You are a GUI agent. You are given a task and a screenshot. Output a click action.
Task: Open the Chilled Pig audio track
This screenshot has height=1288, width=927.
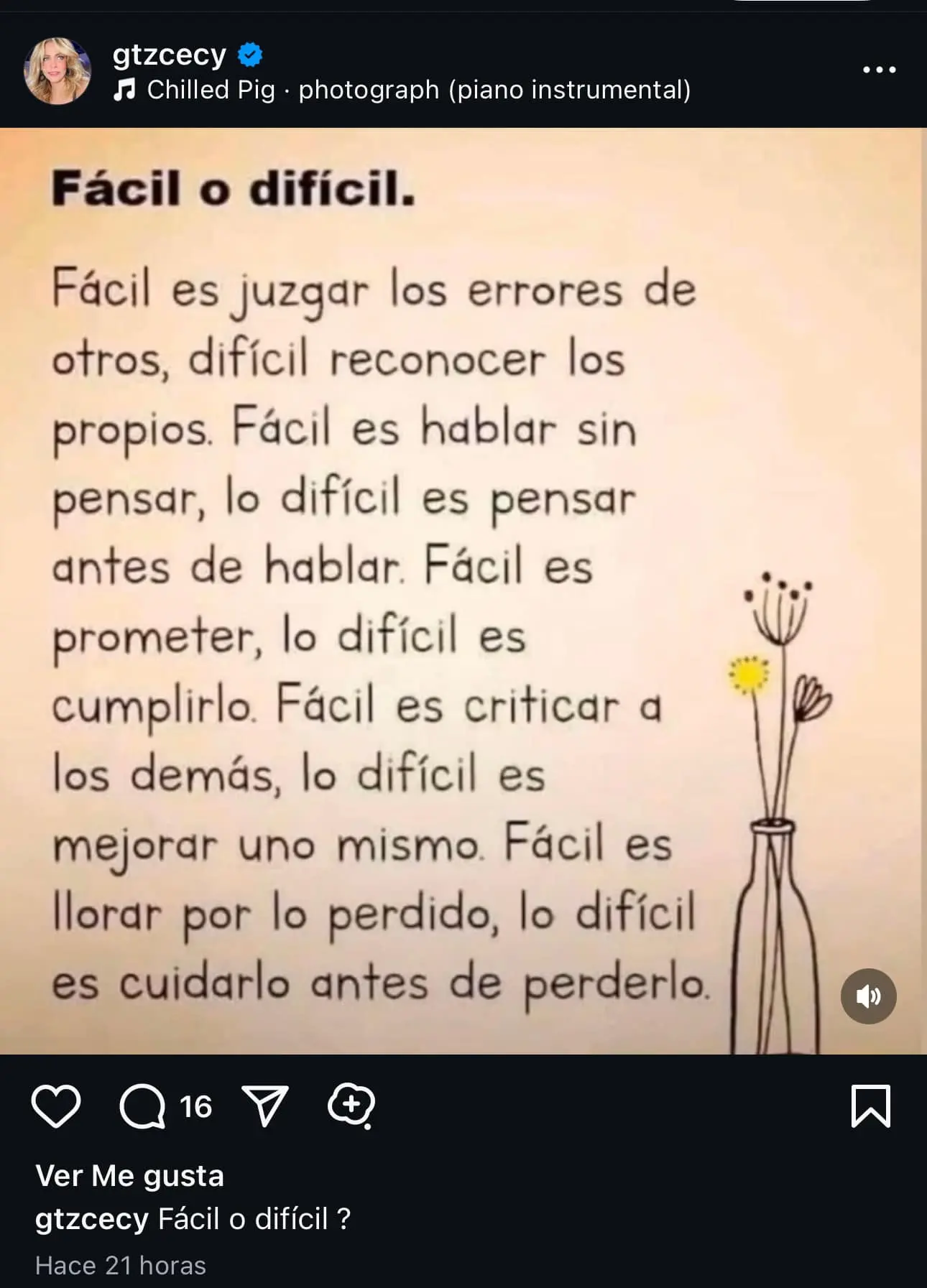[x=402, y=91]
